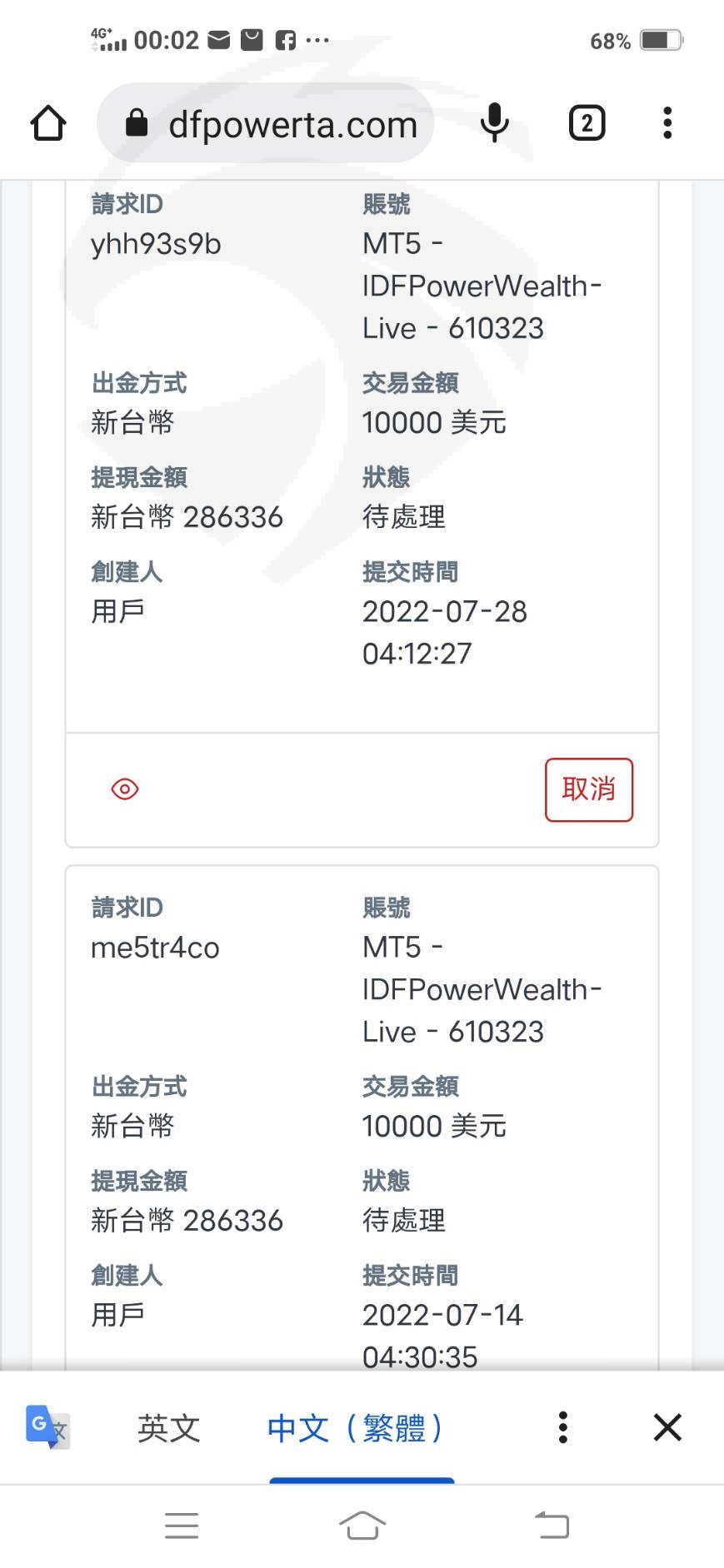This screenshot has height=1568, width=724.
Task: Switch translation to 英文
Action: [x=169, y=1428]
